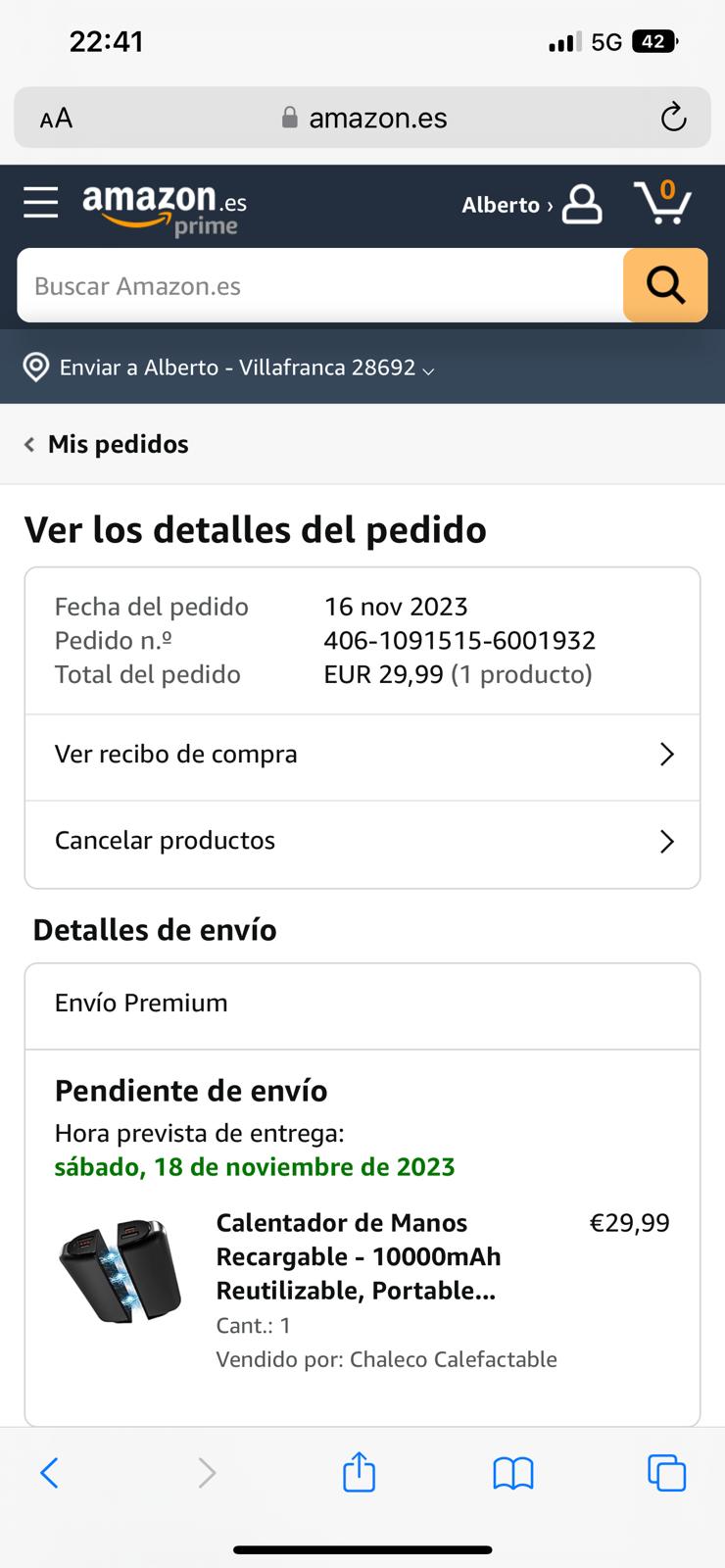Viewport: 725px width, 1568px height.
Task: Go back in Safari browser
Action: (49, 1472)
